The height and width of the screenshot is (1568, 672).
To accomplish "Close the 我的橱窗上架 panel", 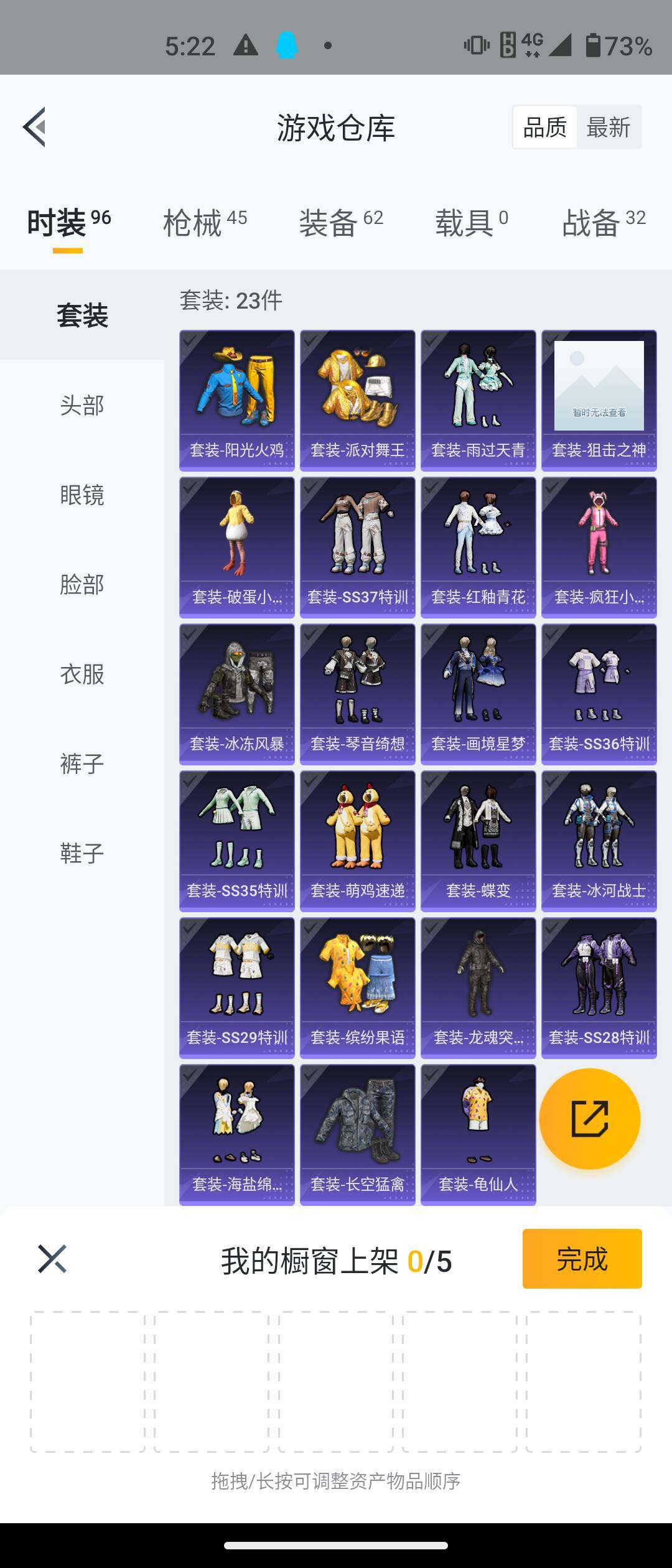I will tap(51, 1259).
